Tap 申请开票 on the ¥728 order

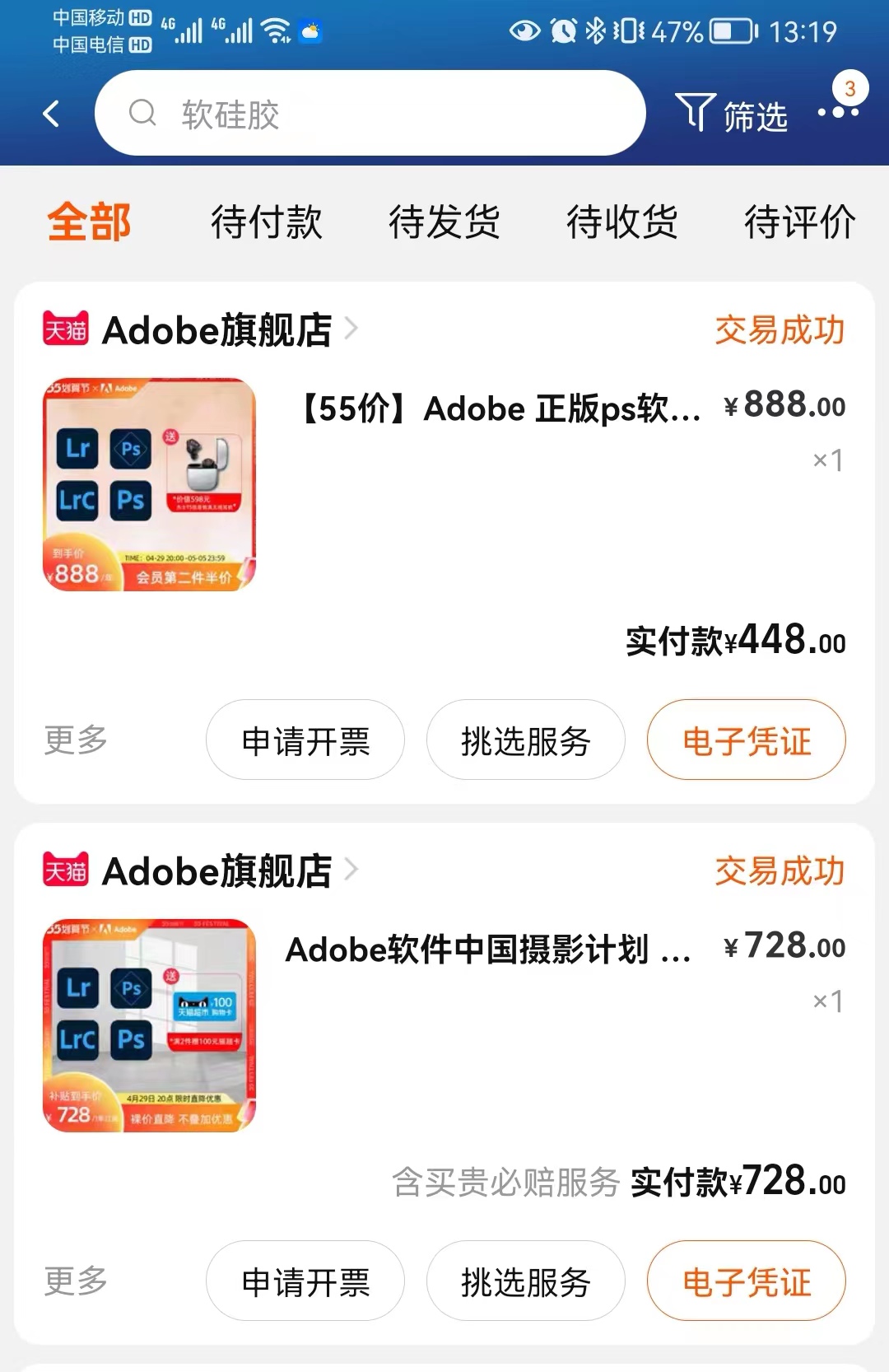point(305,1281)
